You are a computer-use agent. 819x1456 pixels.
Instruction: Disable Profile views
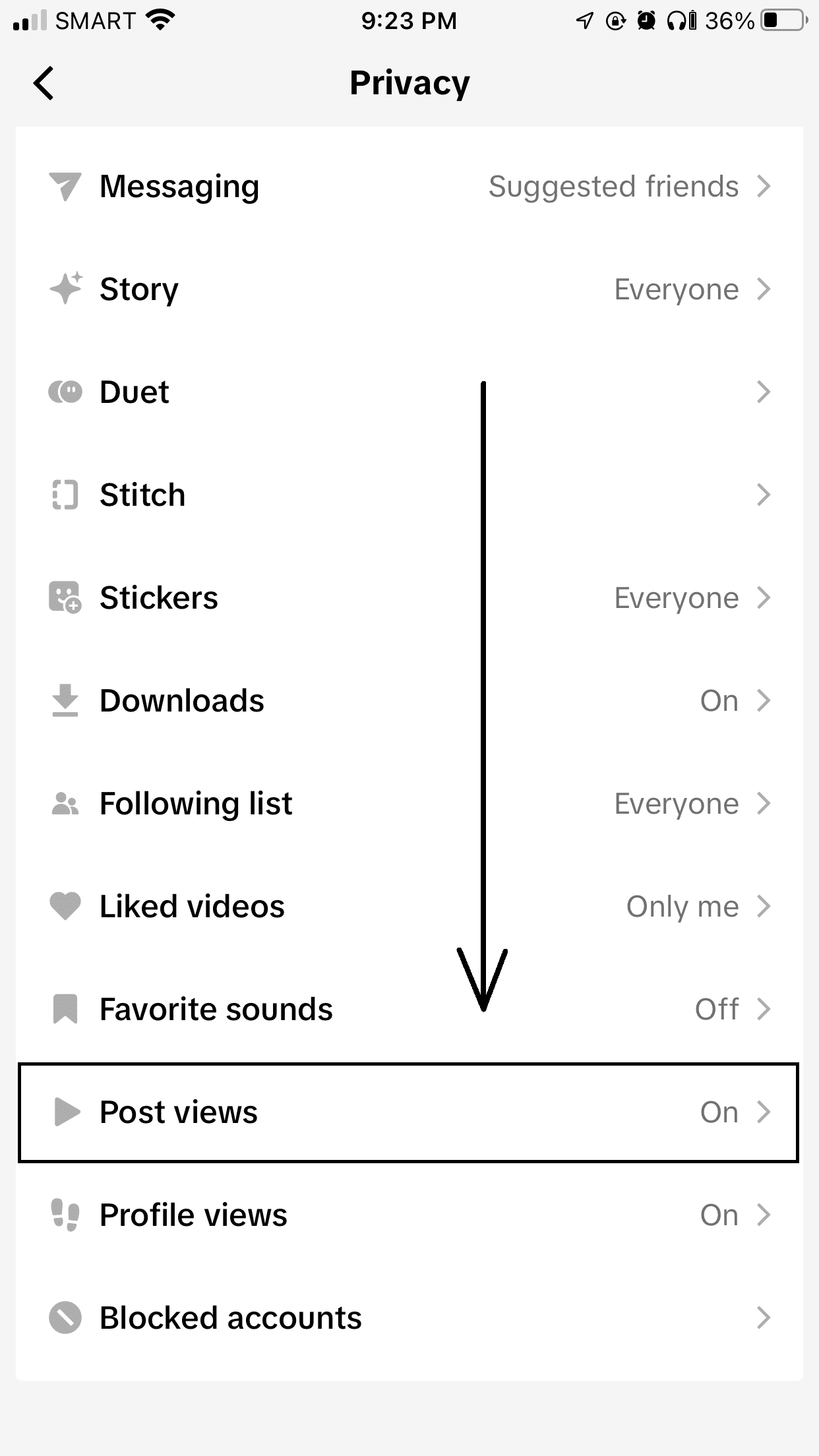[409, 1214]
